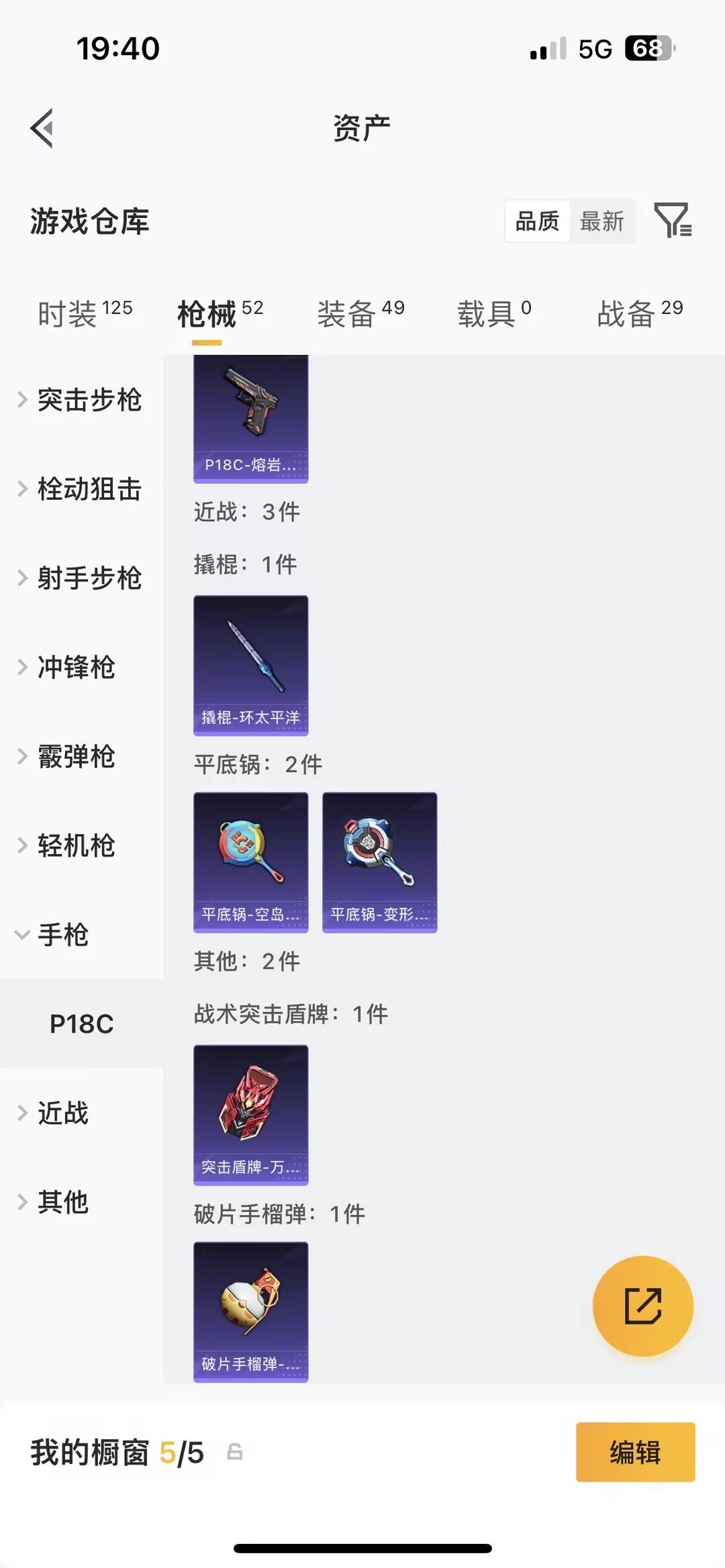Open the 平底锅-空岛 frying pan skin
This screenshot has width=725, height=1568.
coord(250,862)
